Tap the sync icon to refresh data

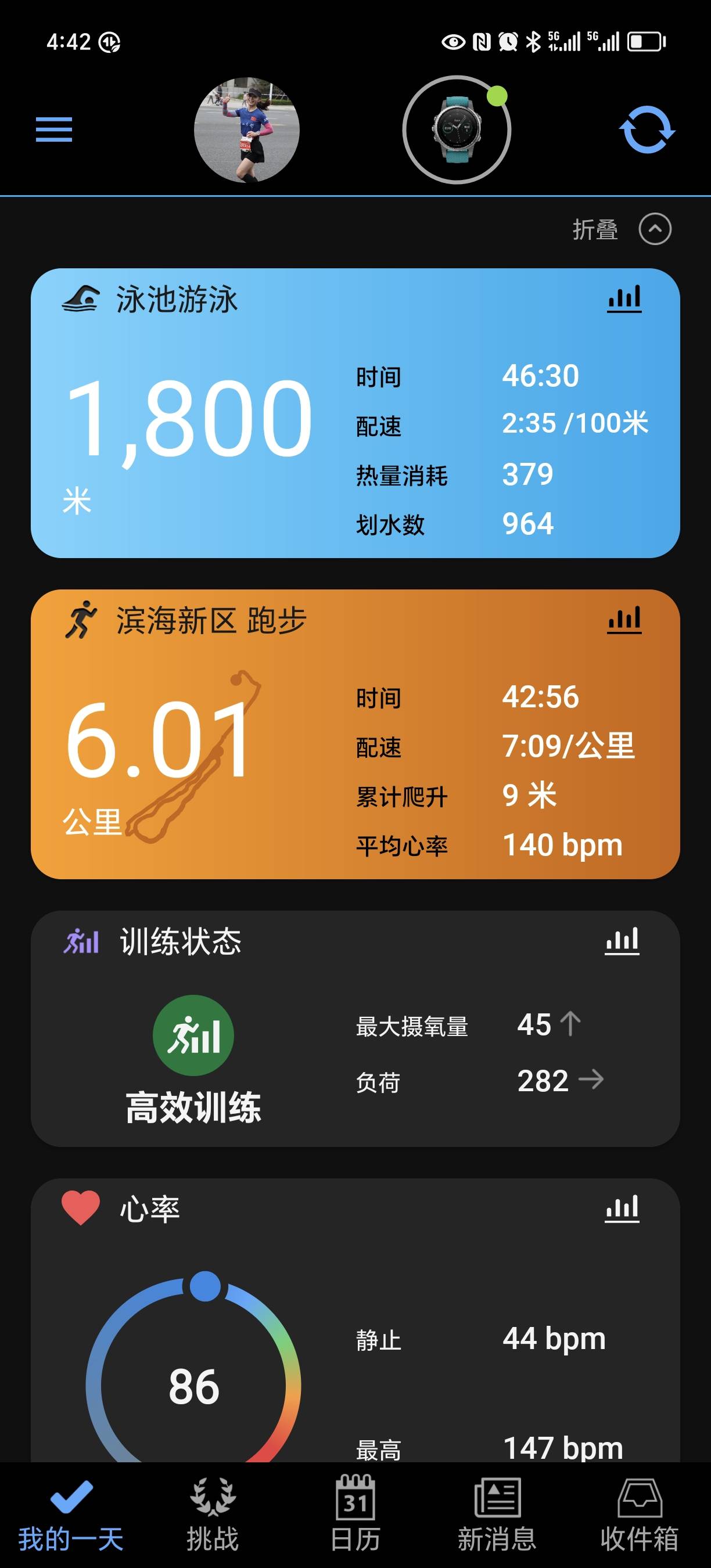pyautogui.click(x=647, y=130)
